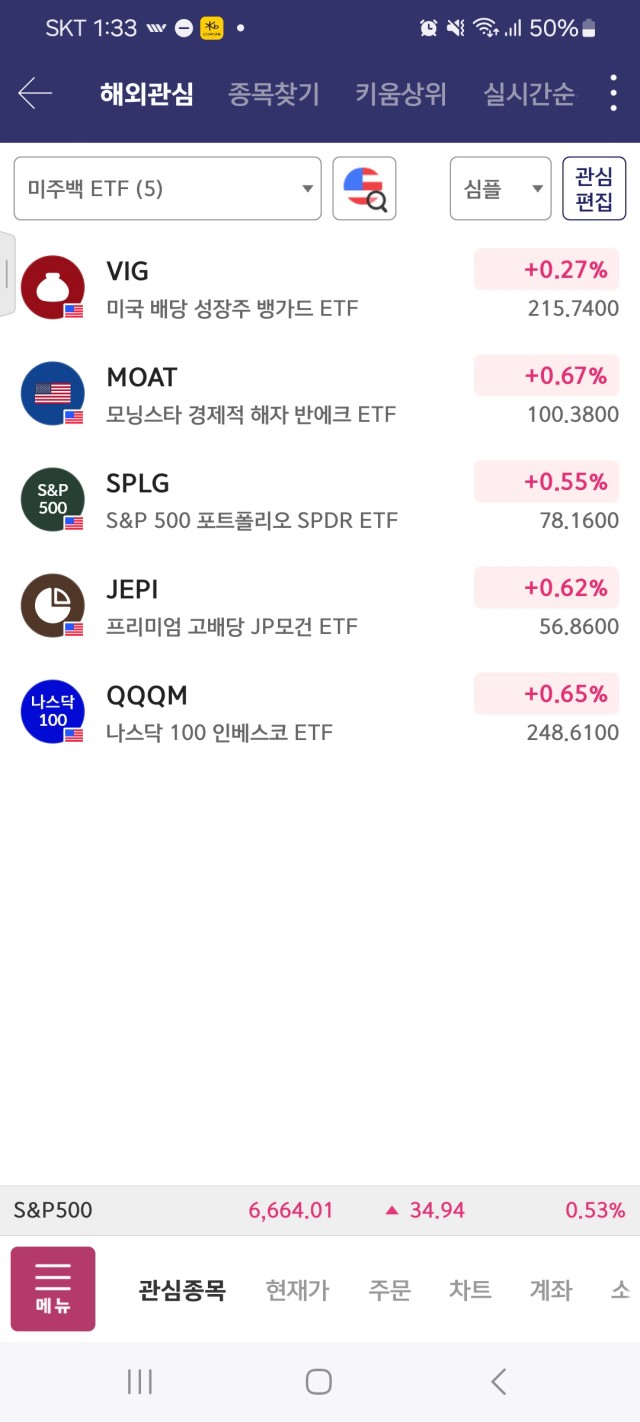The image size is (640, 1422).
Task: Tap the system home button
Action: [319, 1382]
